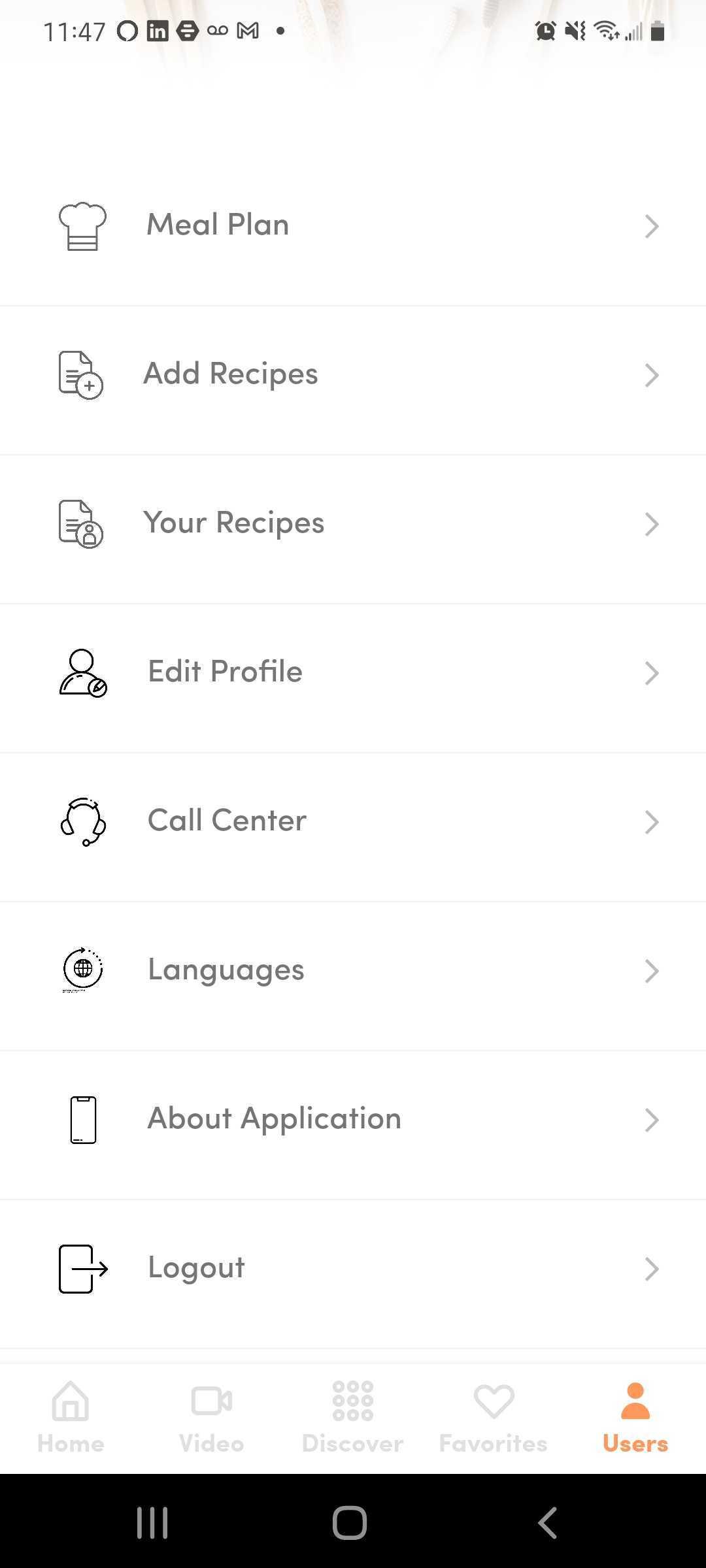Open About Application

click(x=353, y=1119)
